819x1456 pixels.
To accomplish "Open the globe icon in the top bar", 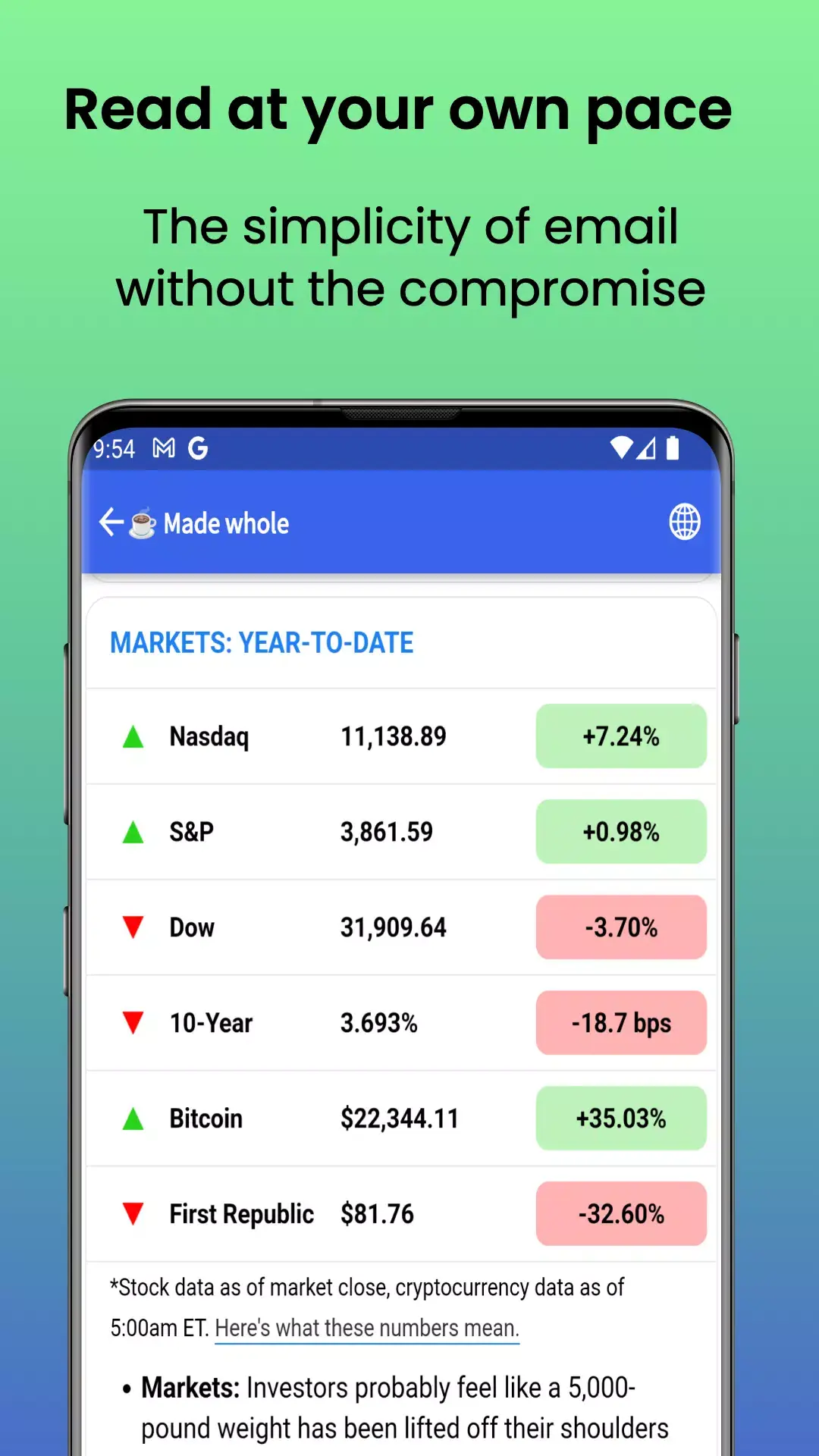I will (x=682, y=522).
